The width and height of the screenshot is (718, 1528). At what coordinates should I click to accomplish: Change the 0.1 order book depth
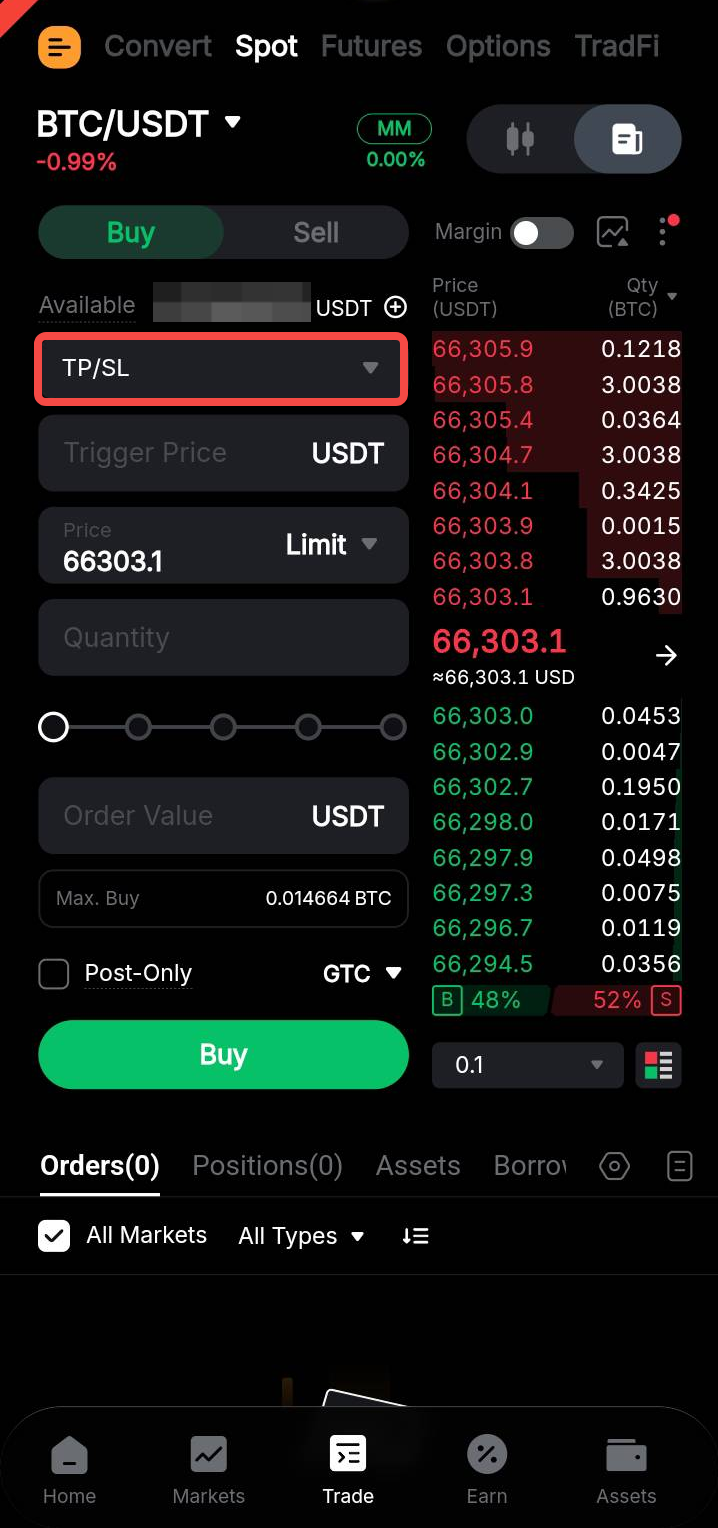pos(527,1065)
